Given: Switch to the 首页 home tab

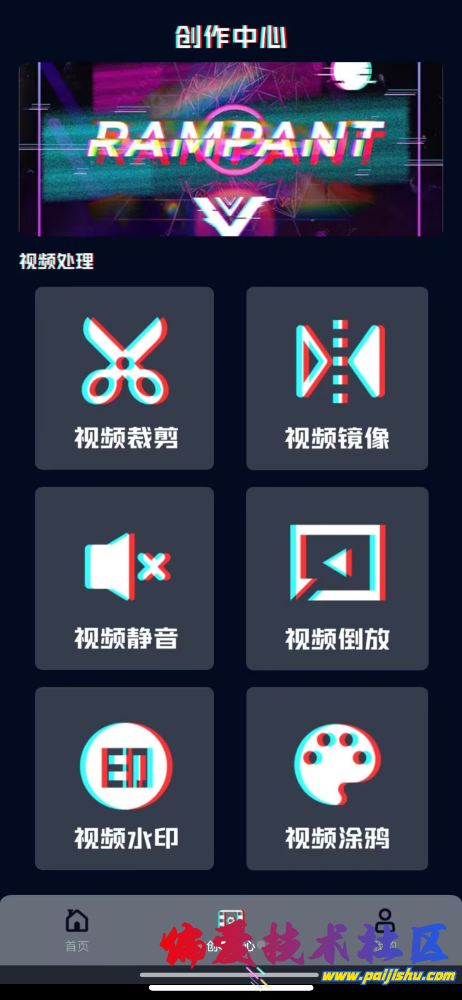Looking at the screenshot, I should [x=77, y=930].
